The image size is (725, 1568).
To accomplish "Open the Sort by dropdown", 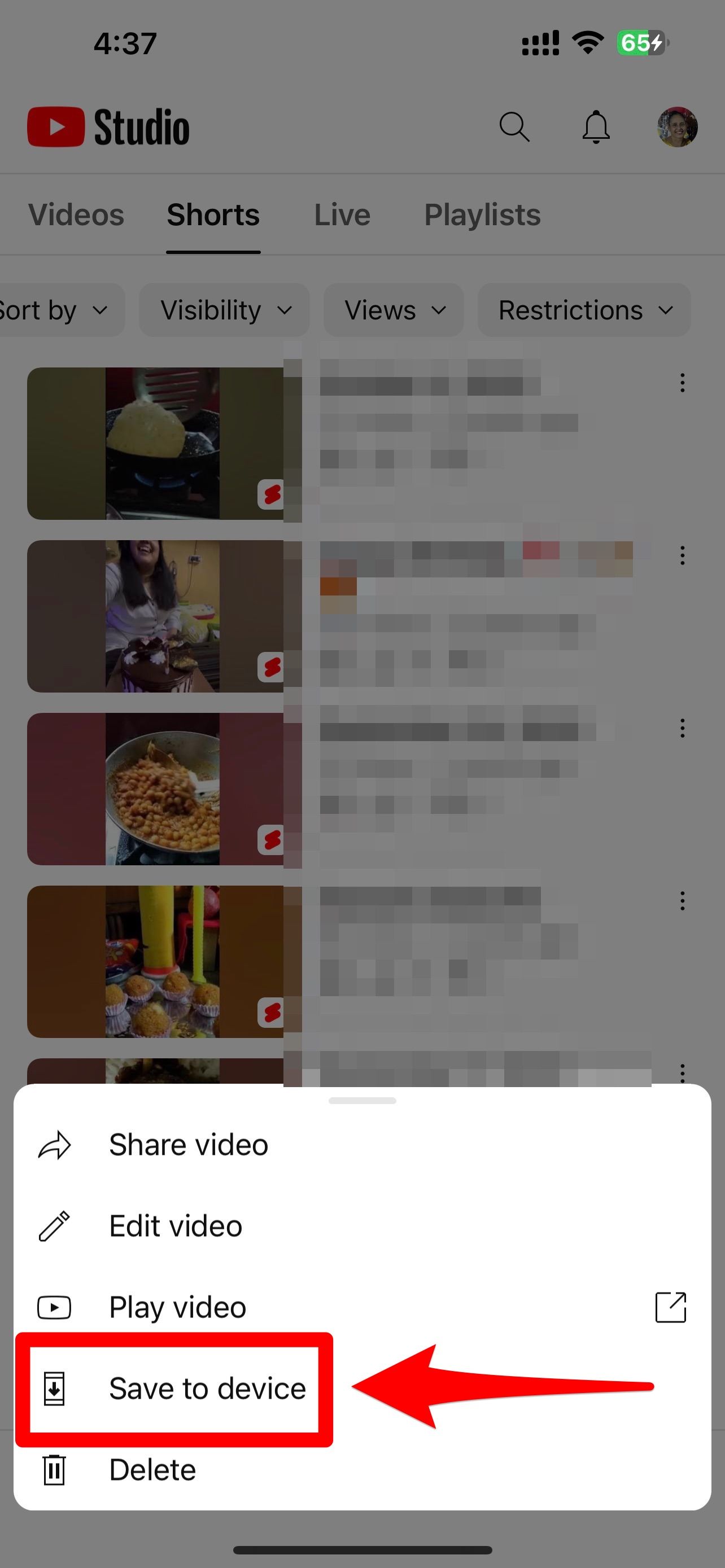I will (55, 310).
